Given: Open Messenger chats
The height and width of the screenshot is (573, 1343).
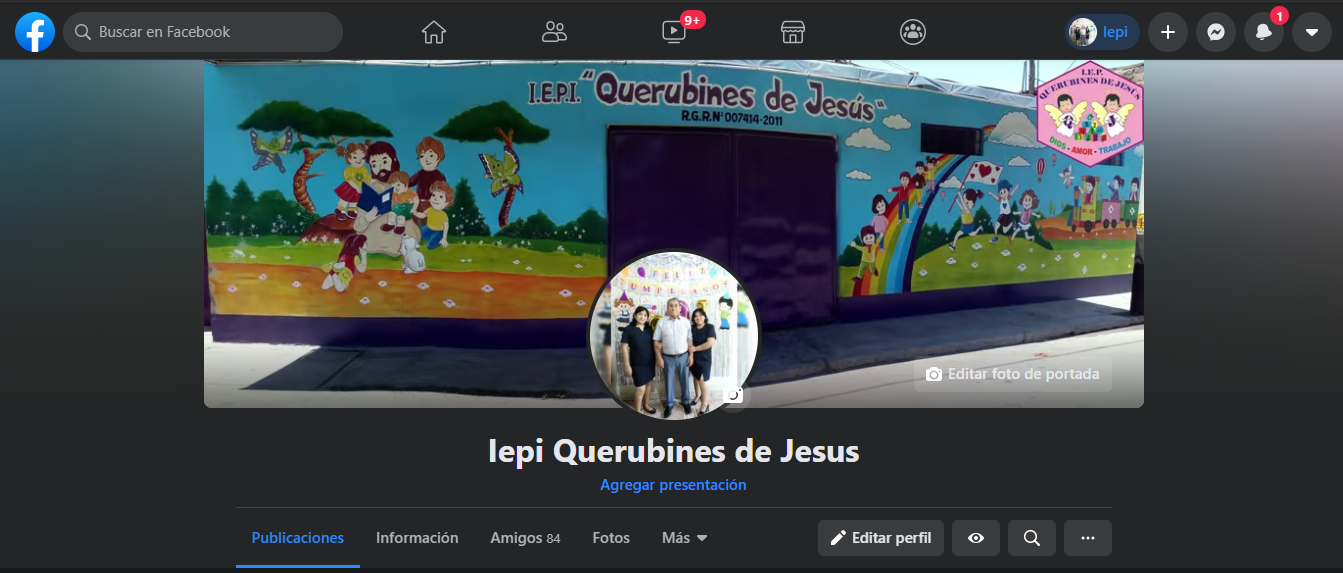Looking at the screenshot, I should 1215,32.
